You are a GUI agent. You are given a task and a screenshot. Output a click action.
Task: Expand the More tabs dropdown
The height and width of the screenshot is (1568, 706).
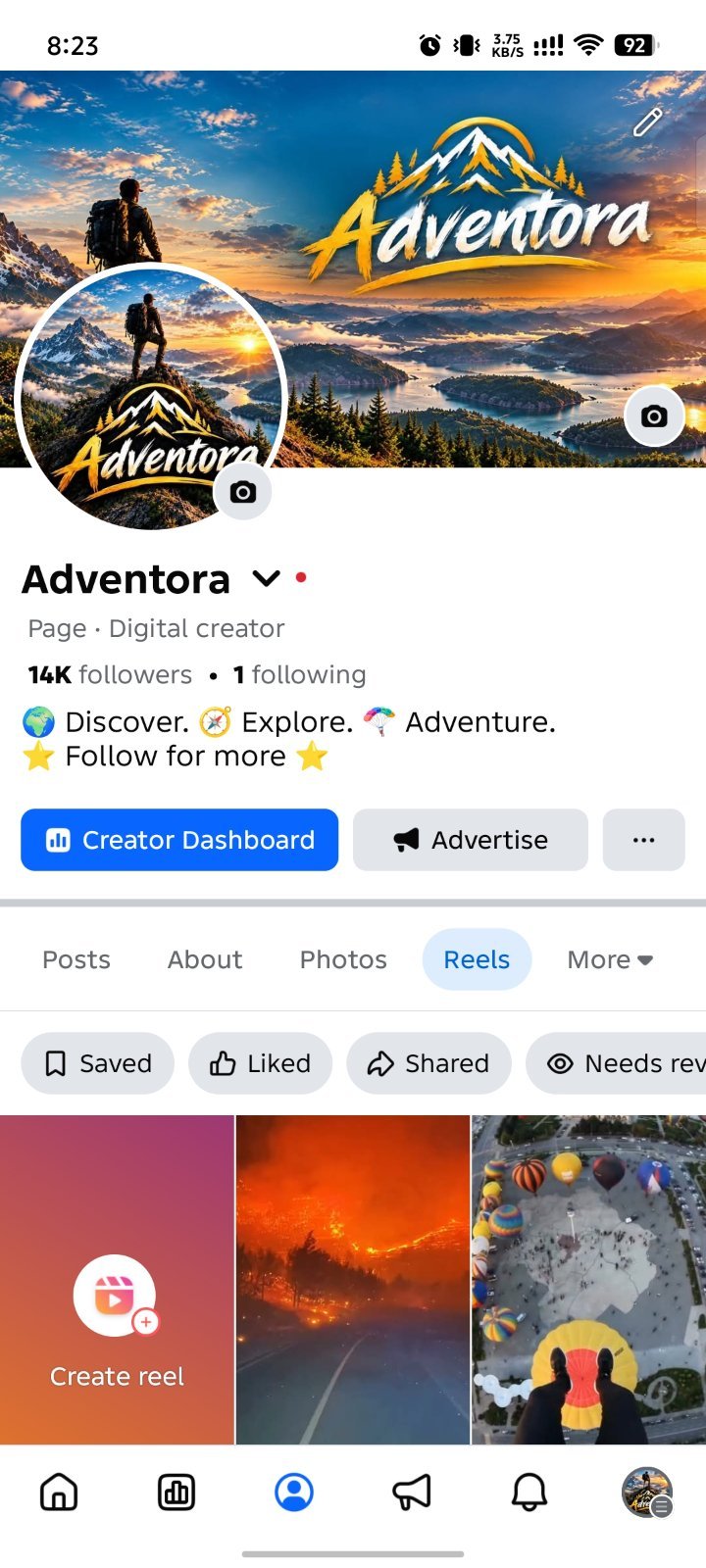coord(610,959)
